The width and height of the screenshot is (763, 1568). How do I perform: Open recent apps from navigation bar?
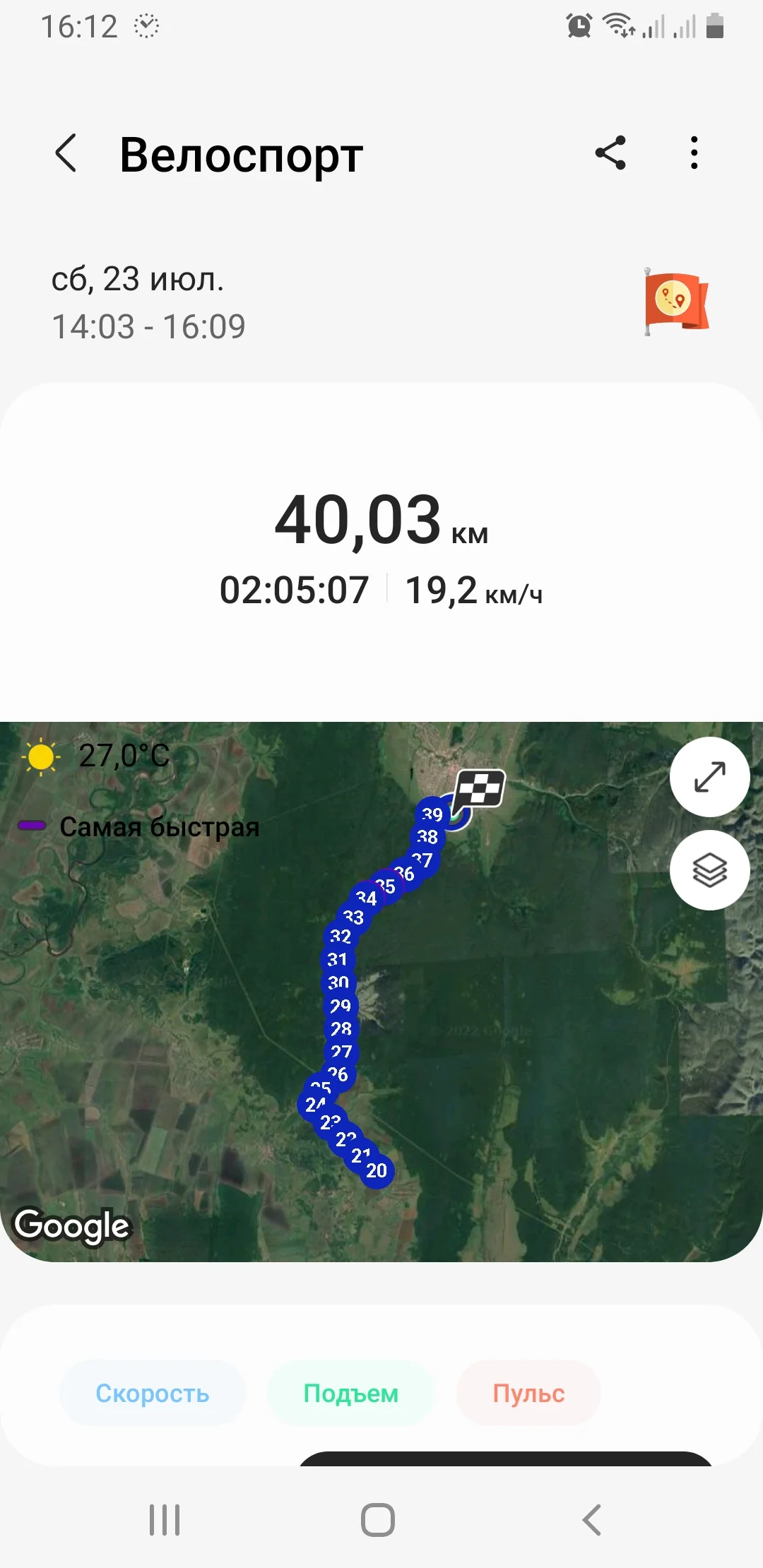[165, 1520]
